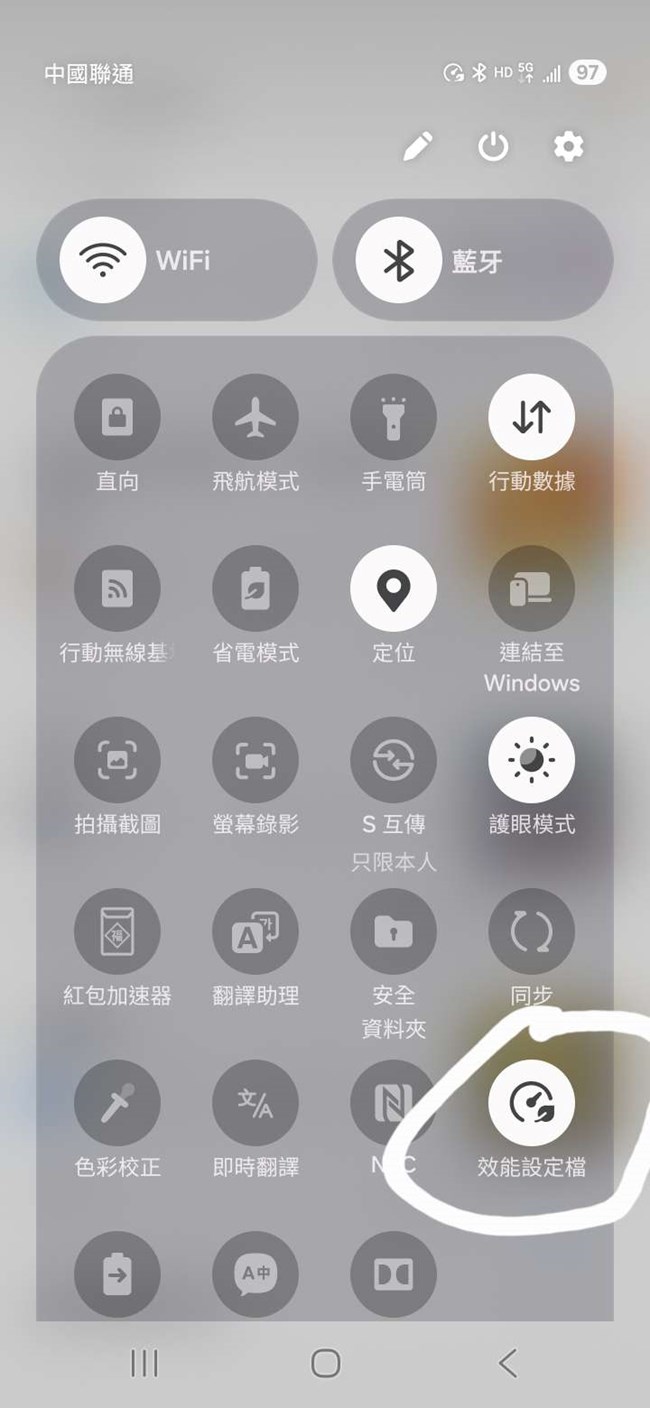Open system settings gear
Viewport: 650px width, 1408px height.
[x=568, y=148]
